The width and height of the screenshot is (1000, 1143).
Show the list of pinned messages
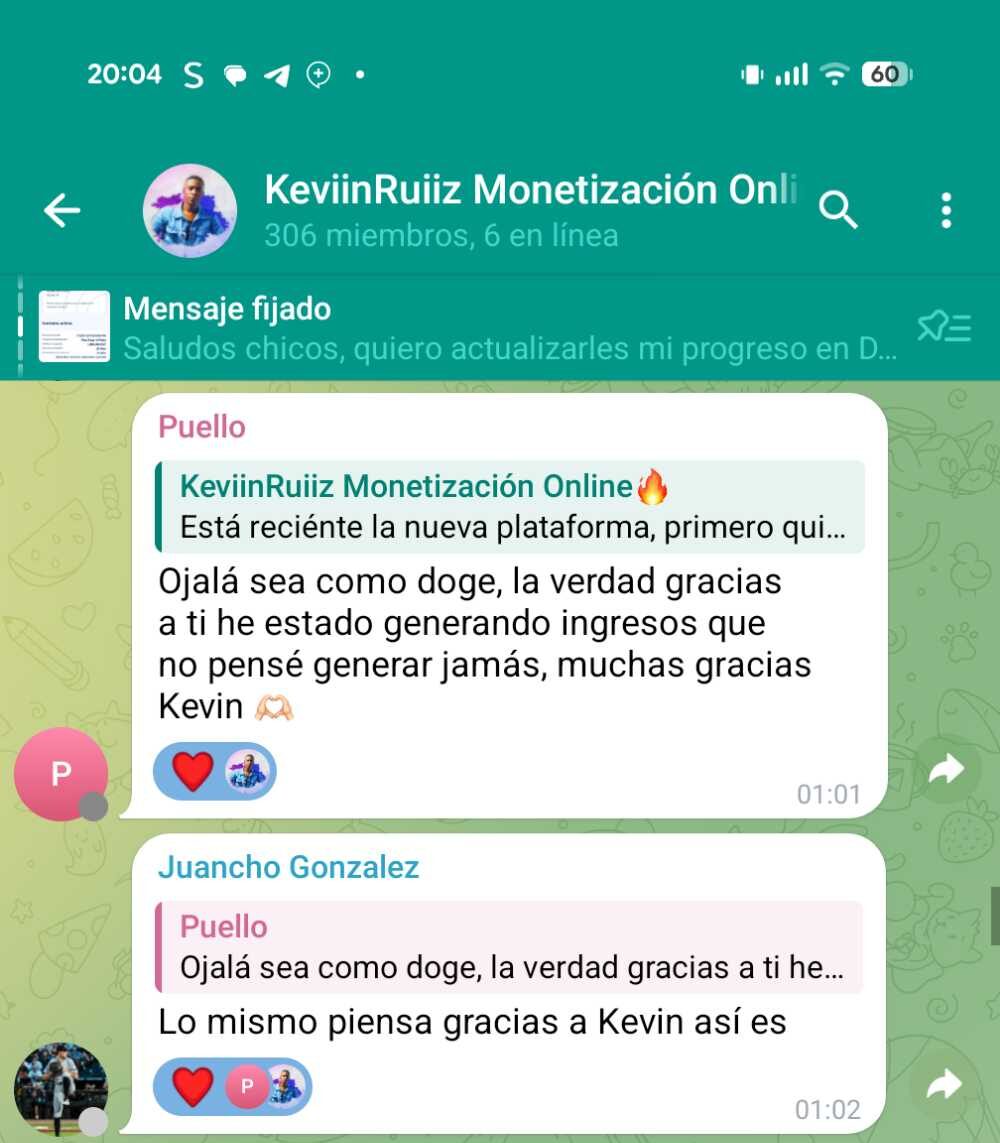[x=944, y=328]
